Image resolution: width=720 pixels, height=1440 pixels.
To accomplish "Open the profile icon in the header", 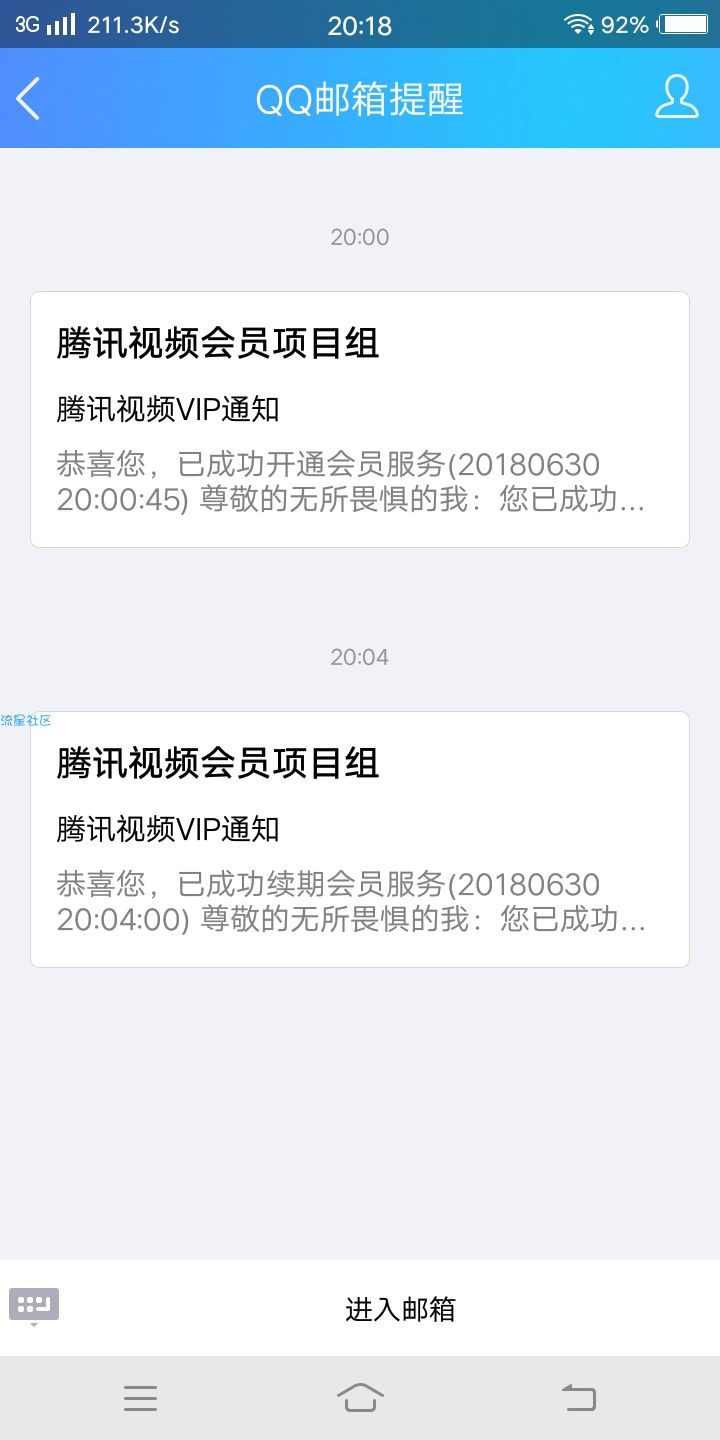I will tap(677, 97).
